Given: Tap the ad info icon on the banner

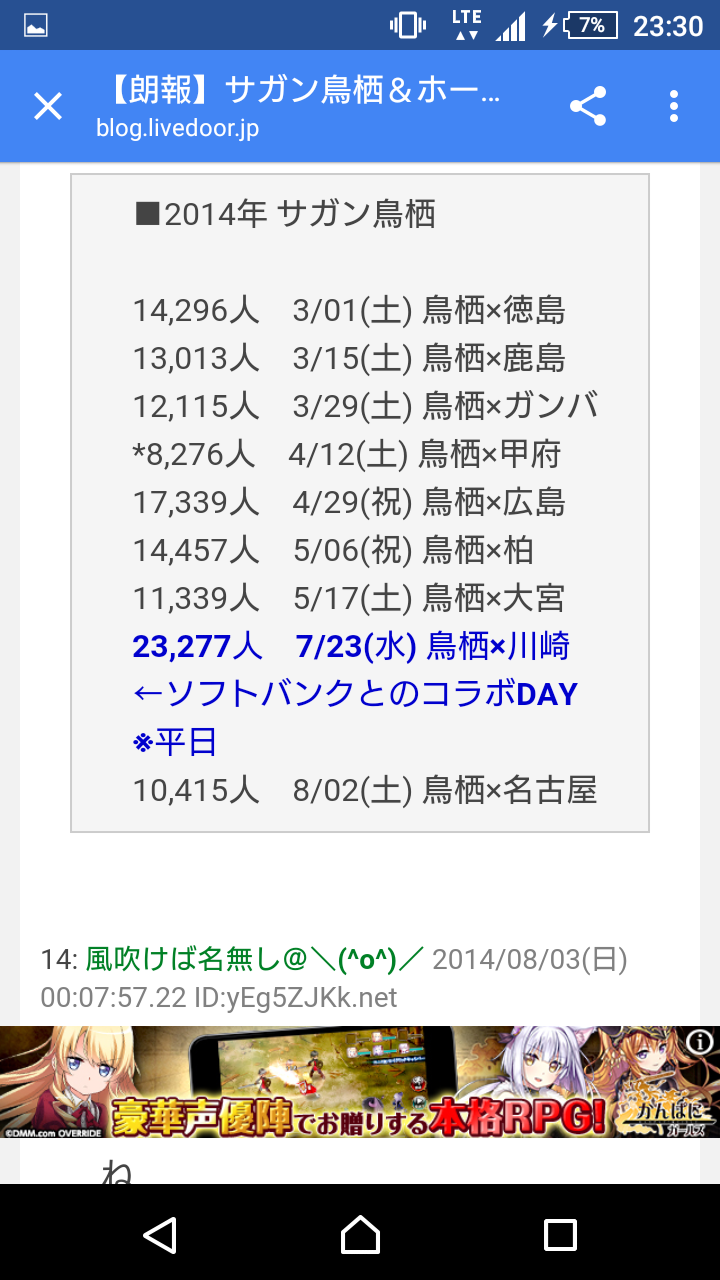Looking at the screenshot, I should coord(700,1042).
